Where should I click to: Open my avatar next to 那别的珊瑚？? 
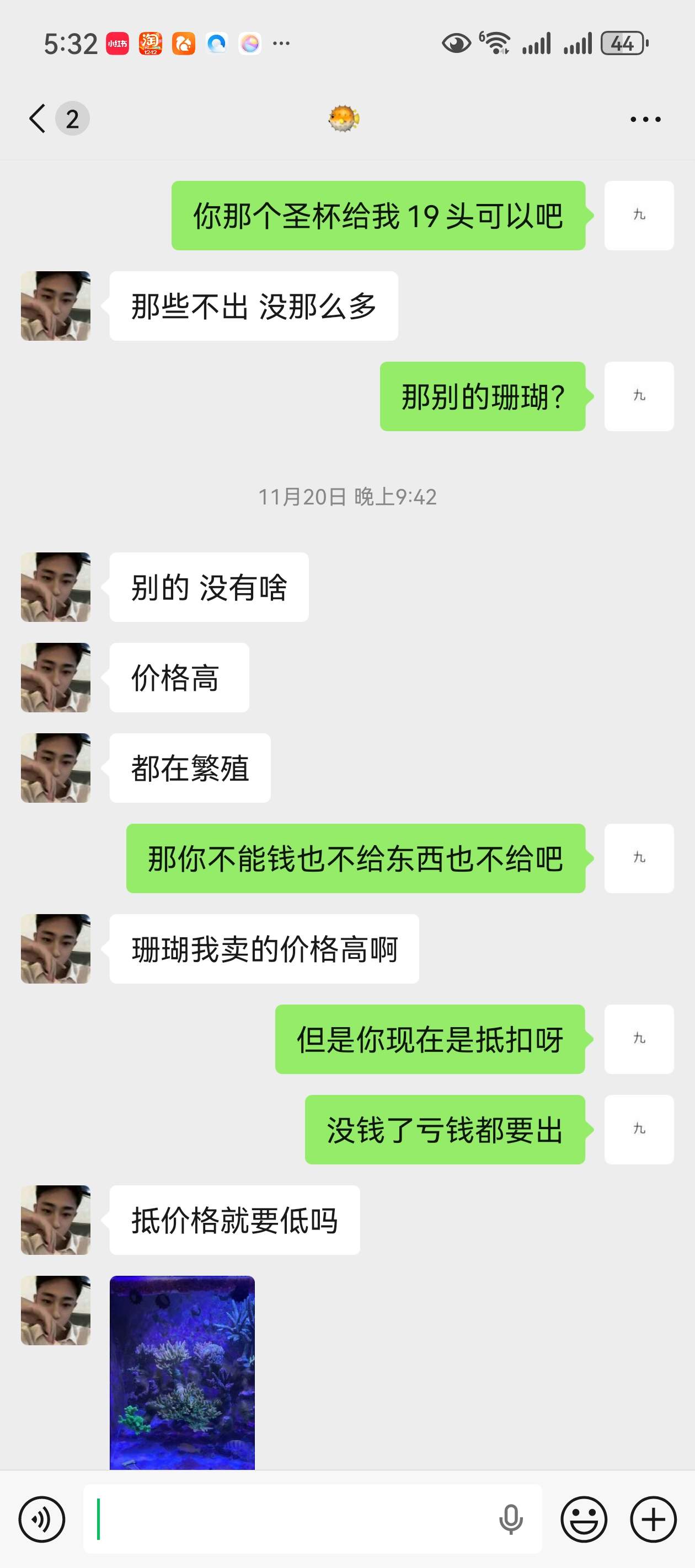[x=638, y=396]
